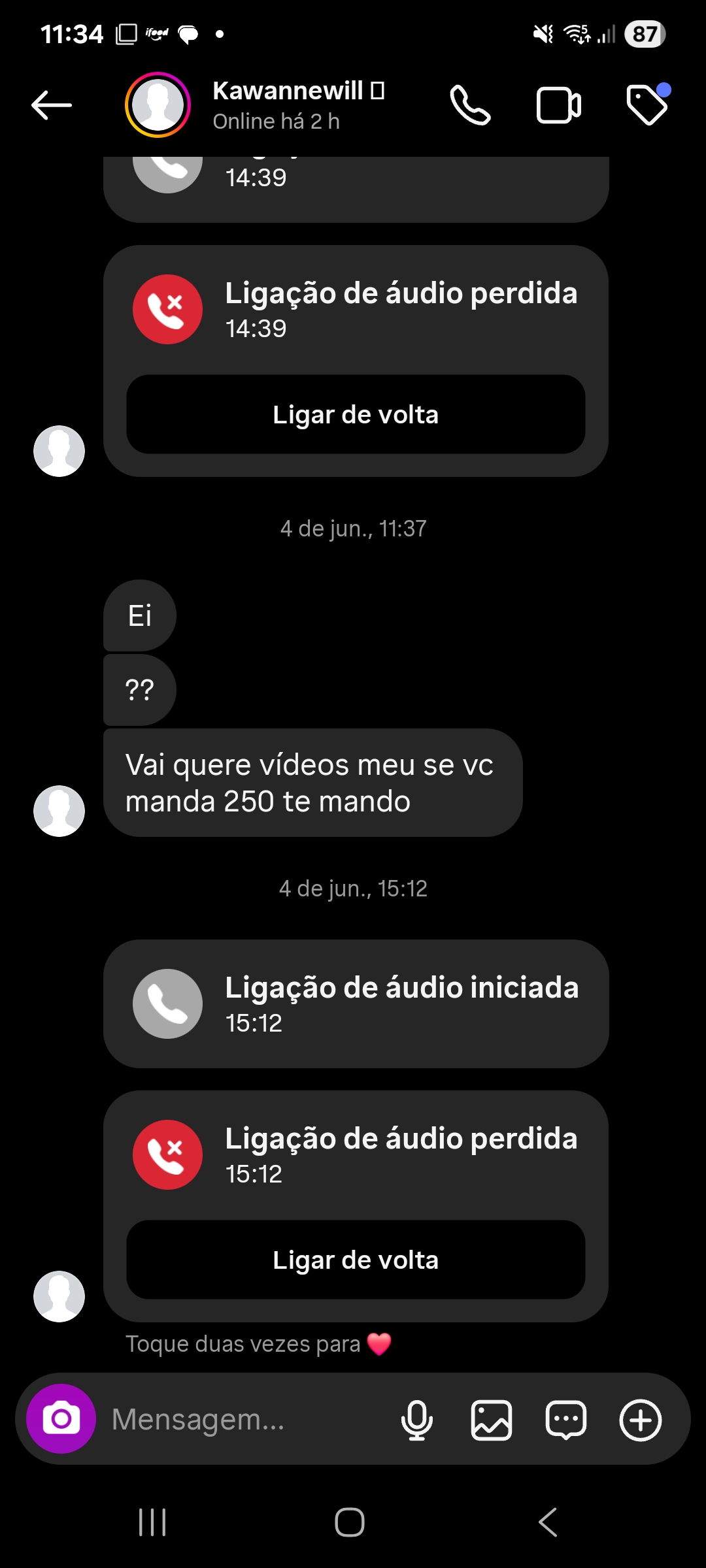Go back using the header arrow
Image resolution: width=706 pixels, height=1568 pixels.
(x=52, y=105)
